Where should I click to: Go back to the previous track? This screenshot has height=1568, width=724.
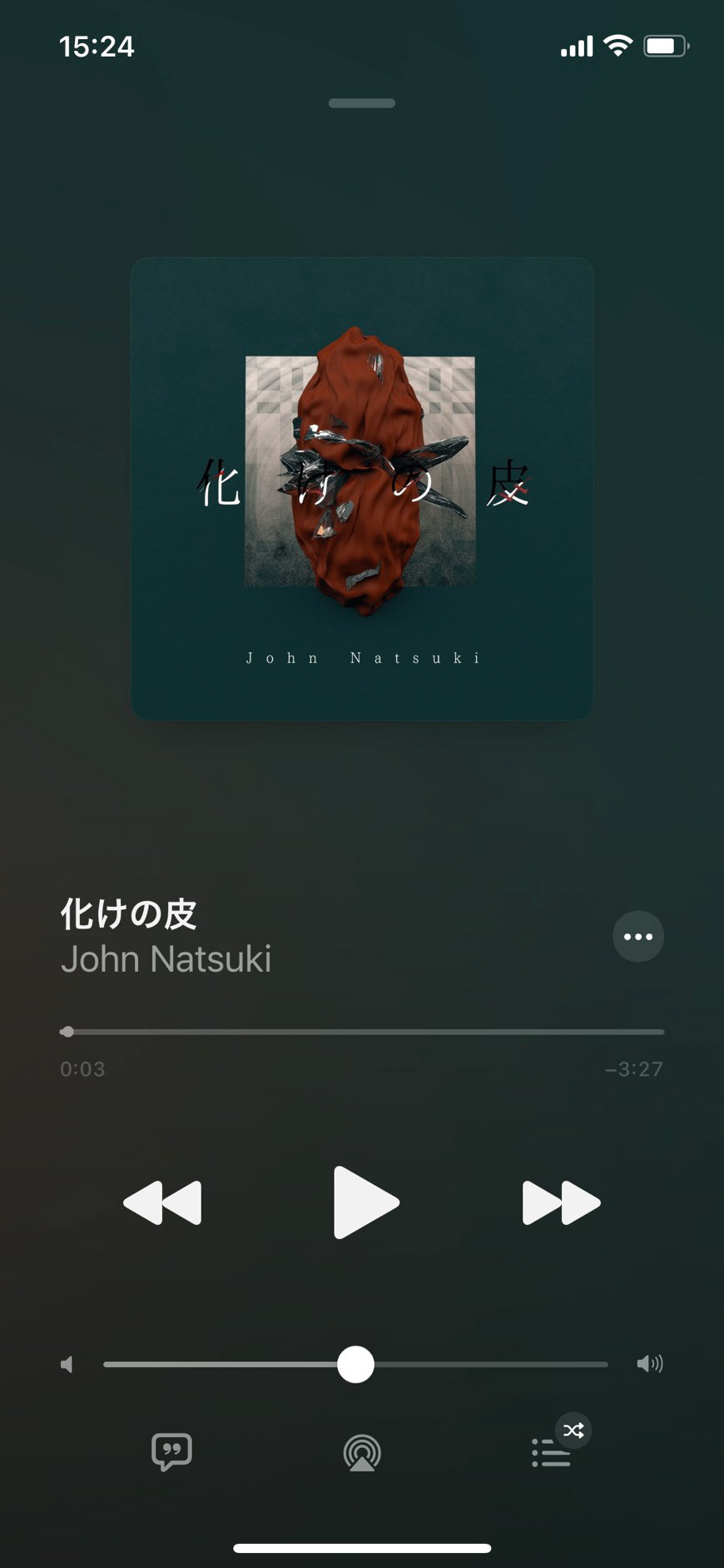coord(162,1202)
